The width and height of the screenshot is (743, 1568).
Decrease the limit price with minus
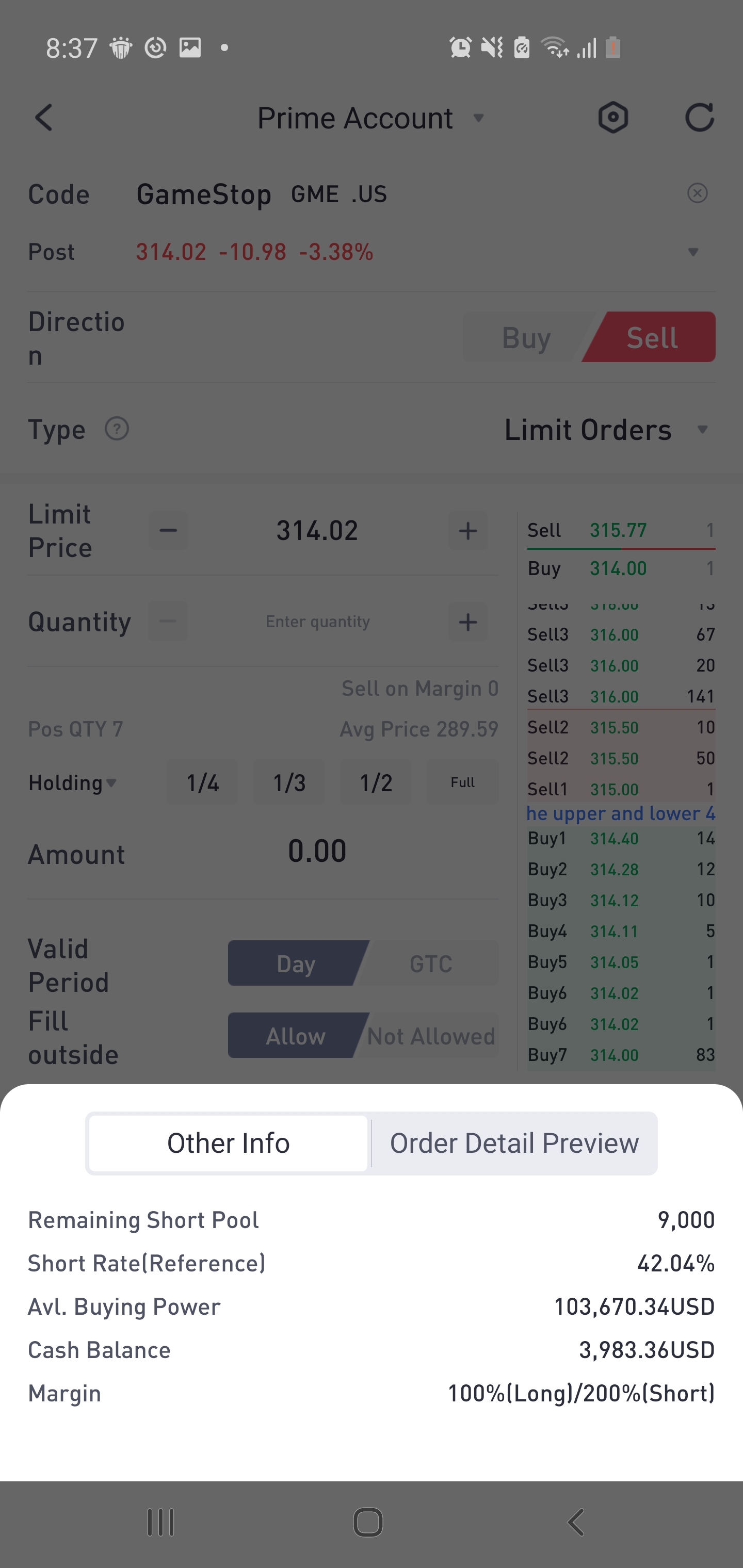tap(168, 531)
